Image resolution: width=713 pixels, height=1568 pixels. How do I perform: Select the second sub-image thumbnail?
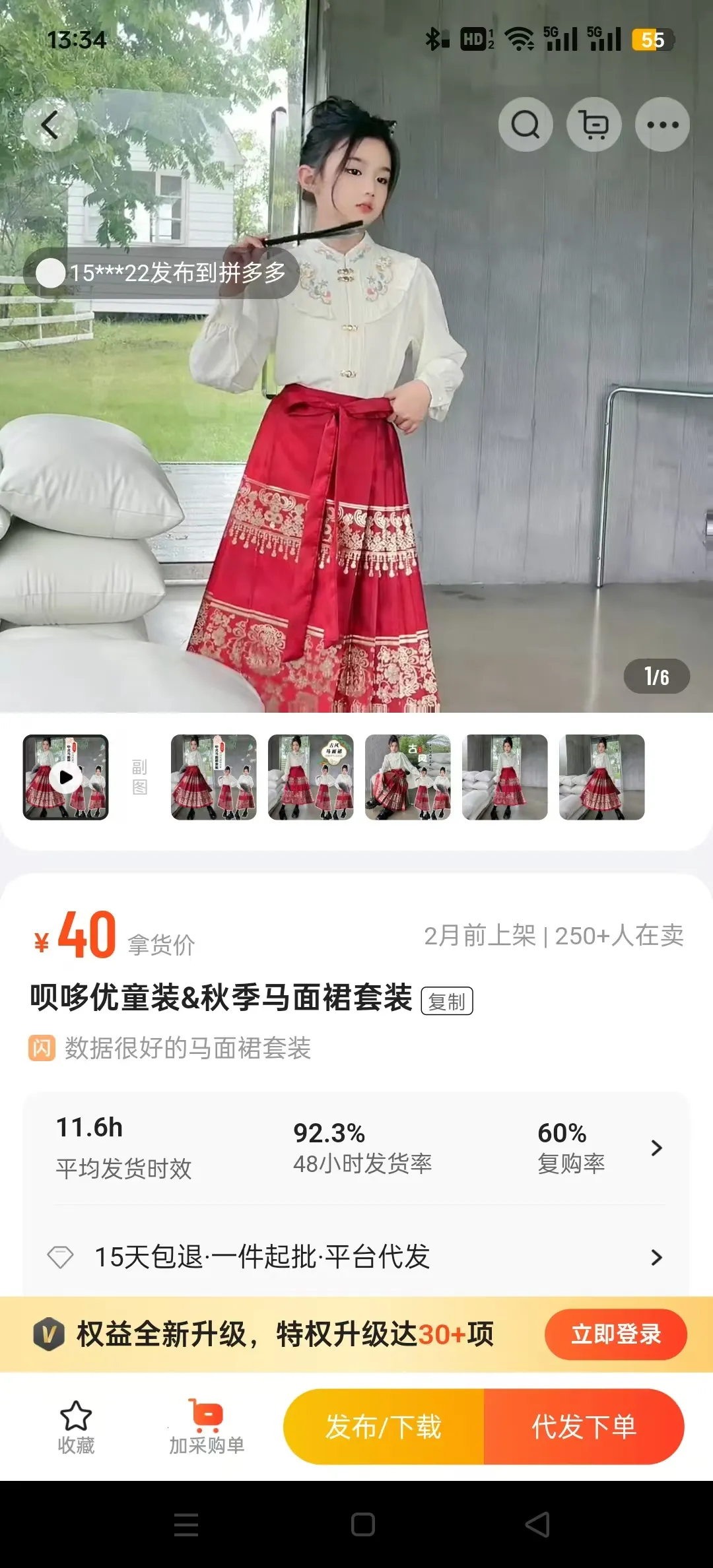coord(311,777)
